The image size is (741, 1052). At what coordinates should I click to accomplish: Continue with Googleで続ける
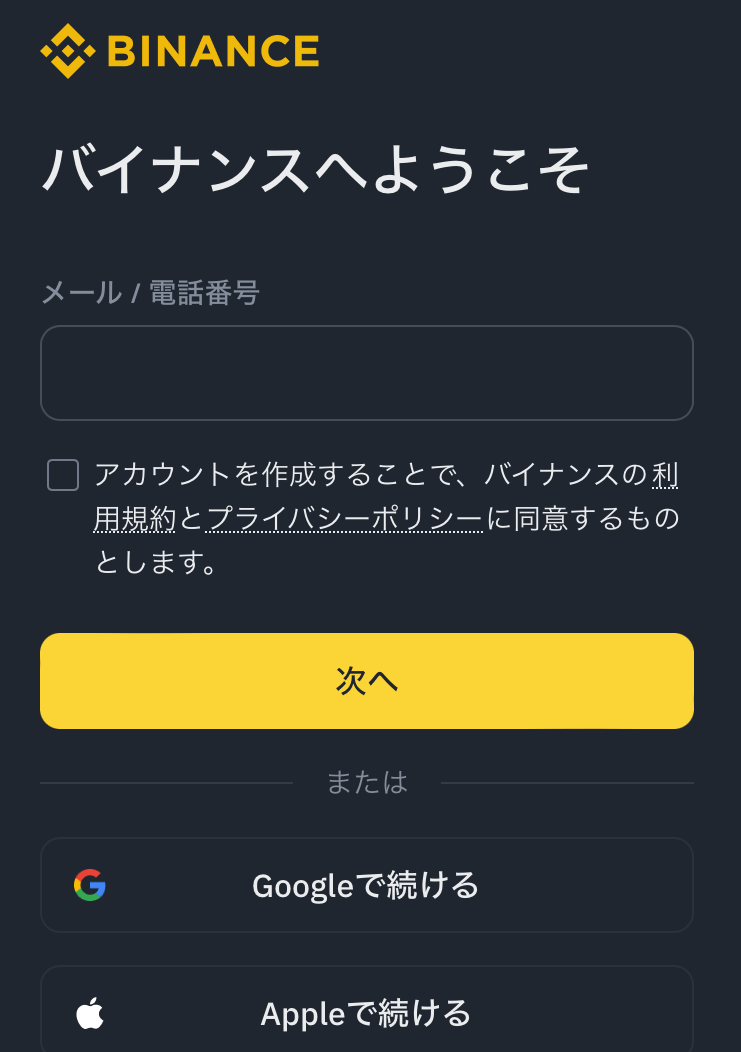(x=366, y=885)
